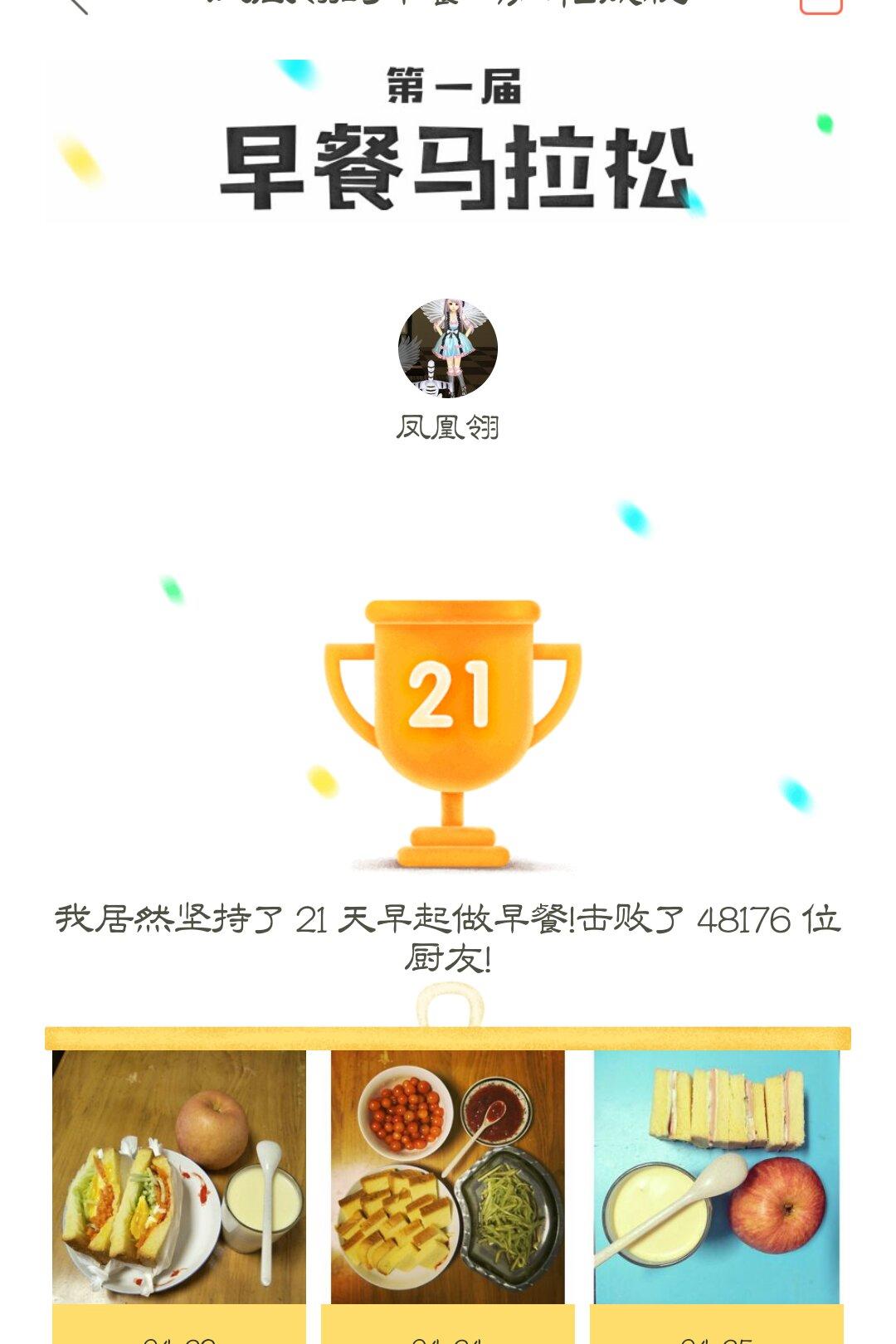896x1344 pixels.
Task: Tap the orange icon at top right
Action: (821, 5)
